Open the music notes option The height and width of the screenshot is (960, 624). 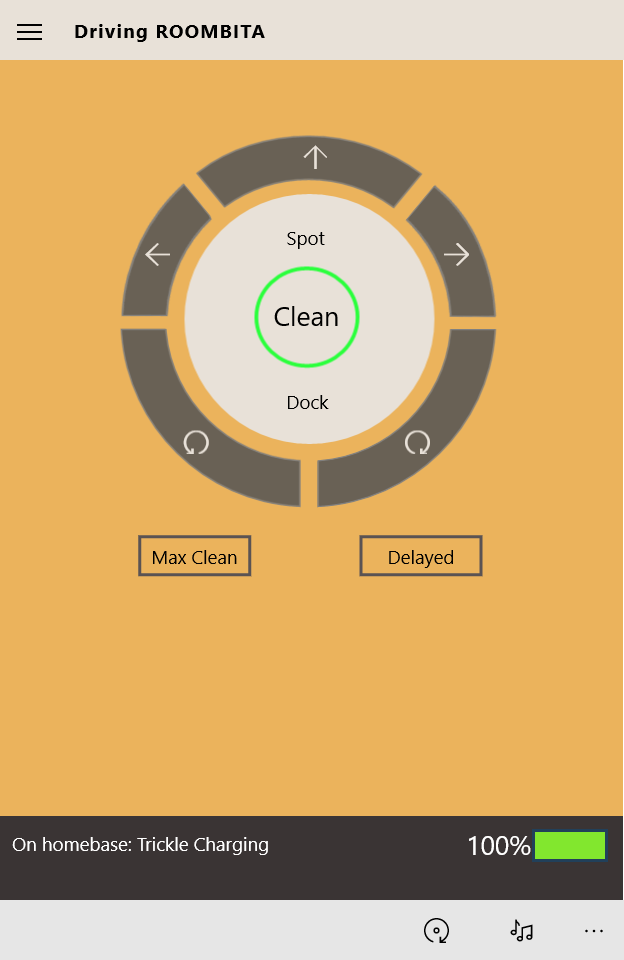point(521,931)
